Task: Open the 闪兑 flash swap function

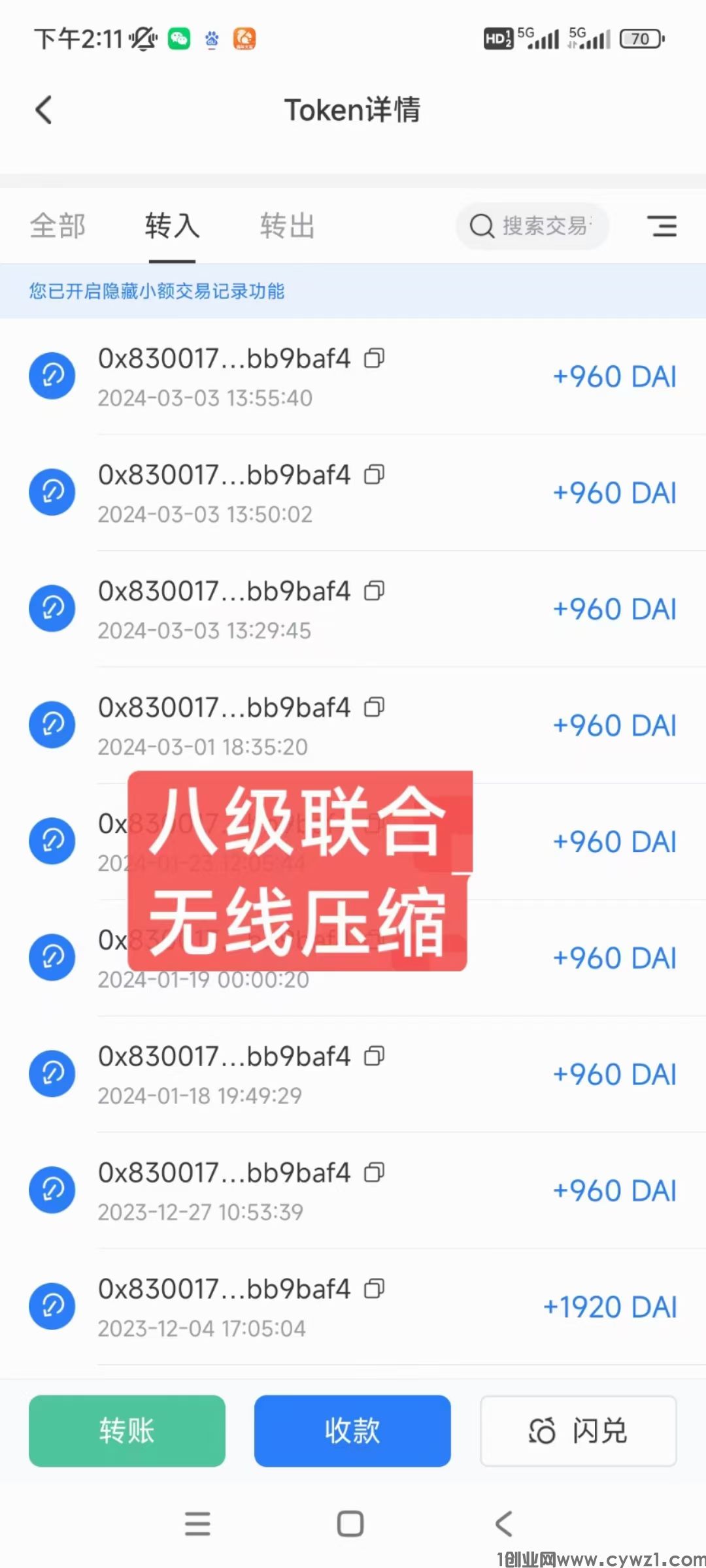Action: coord(578,1431)
